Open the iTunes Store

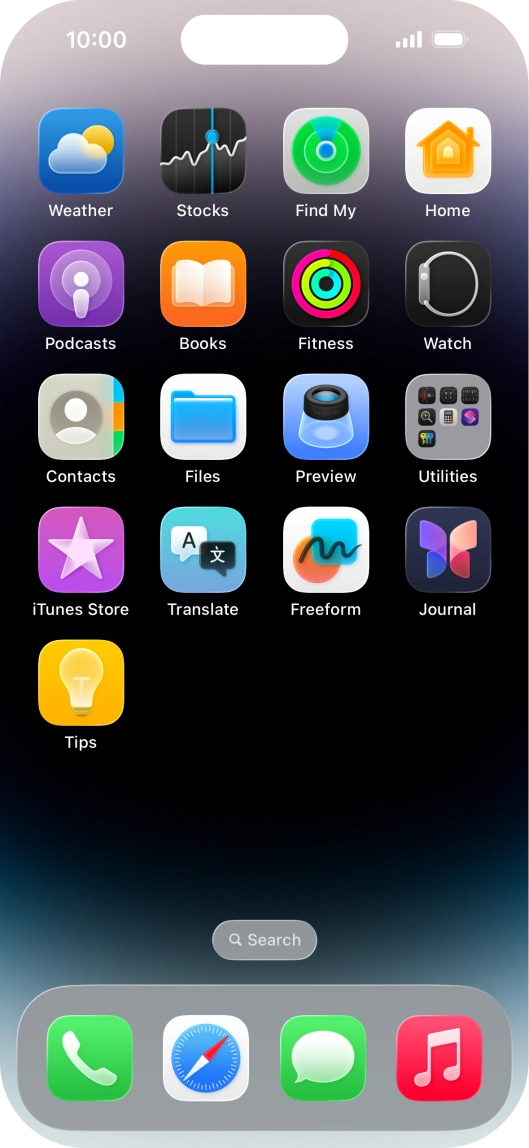pyautogui.click(x=81, y=550)
